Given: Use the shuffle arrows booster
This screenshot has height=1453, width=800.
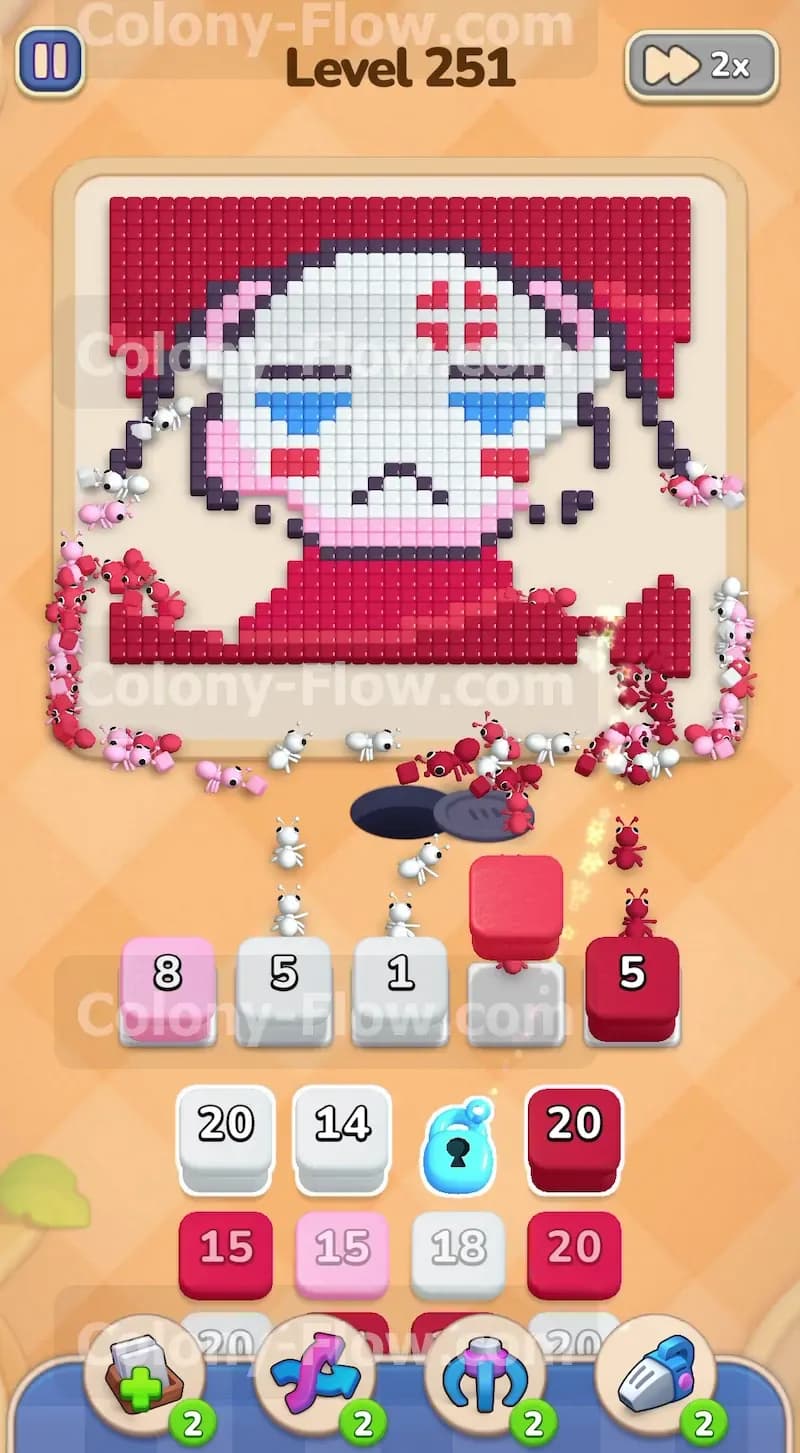Looking at the screenshot, I should click(315, 1377).
